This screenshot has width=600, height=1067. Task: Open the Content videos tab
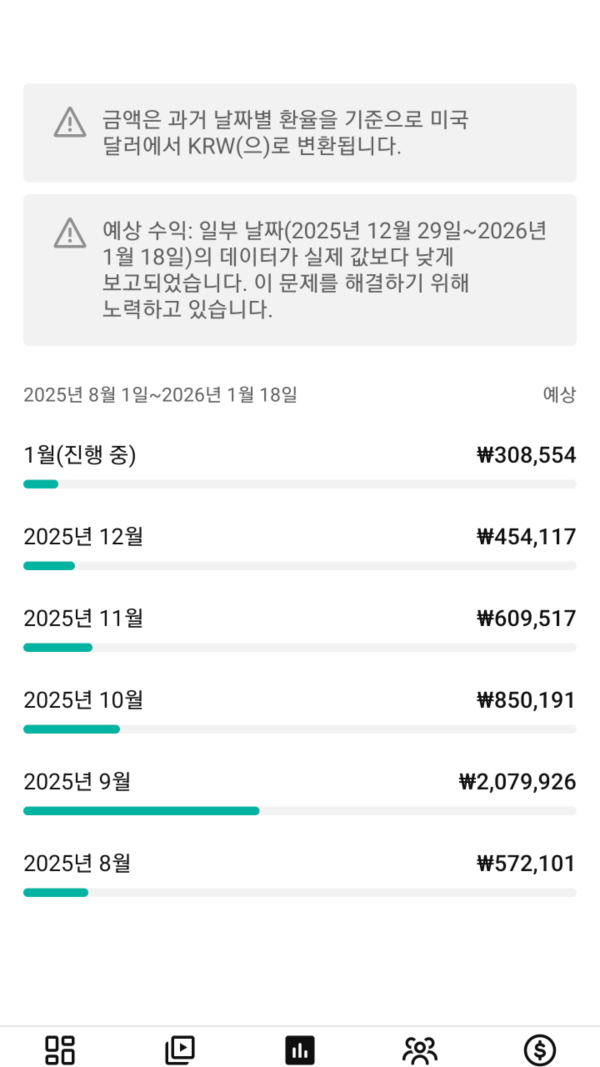[180, 1049]
